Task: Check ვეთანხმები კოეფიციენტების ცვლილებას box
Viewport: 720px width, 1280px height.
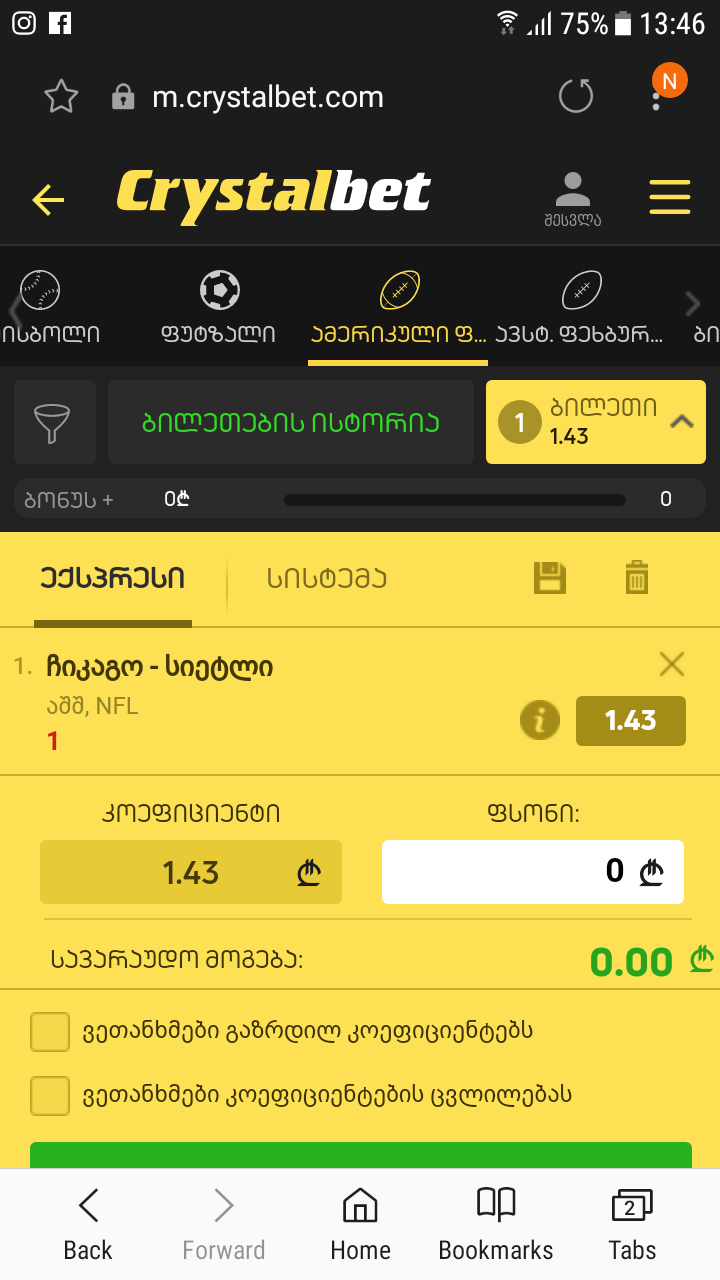Action: click(x=50, y=1095)
